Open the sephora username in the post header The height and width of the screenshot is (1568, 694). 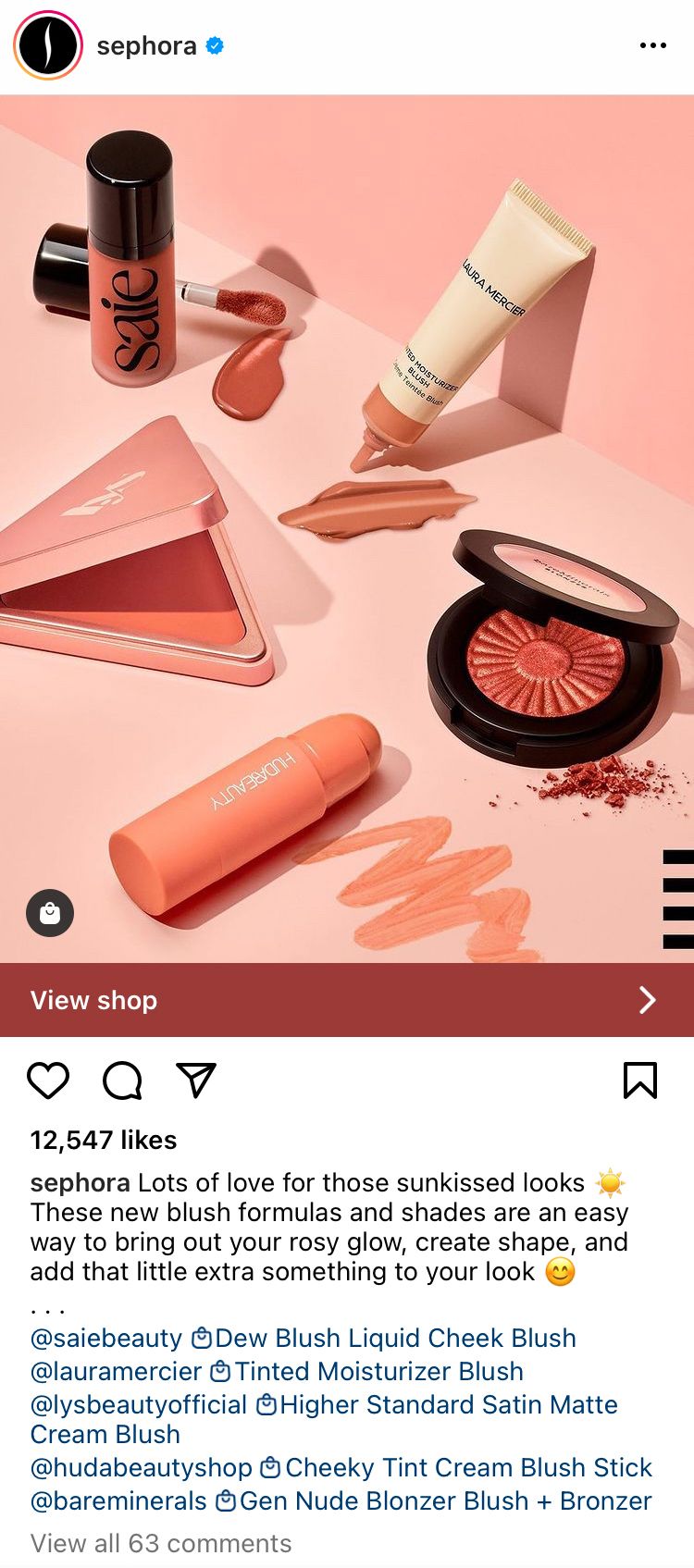[x=146, y=45]
